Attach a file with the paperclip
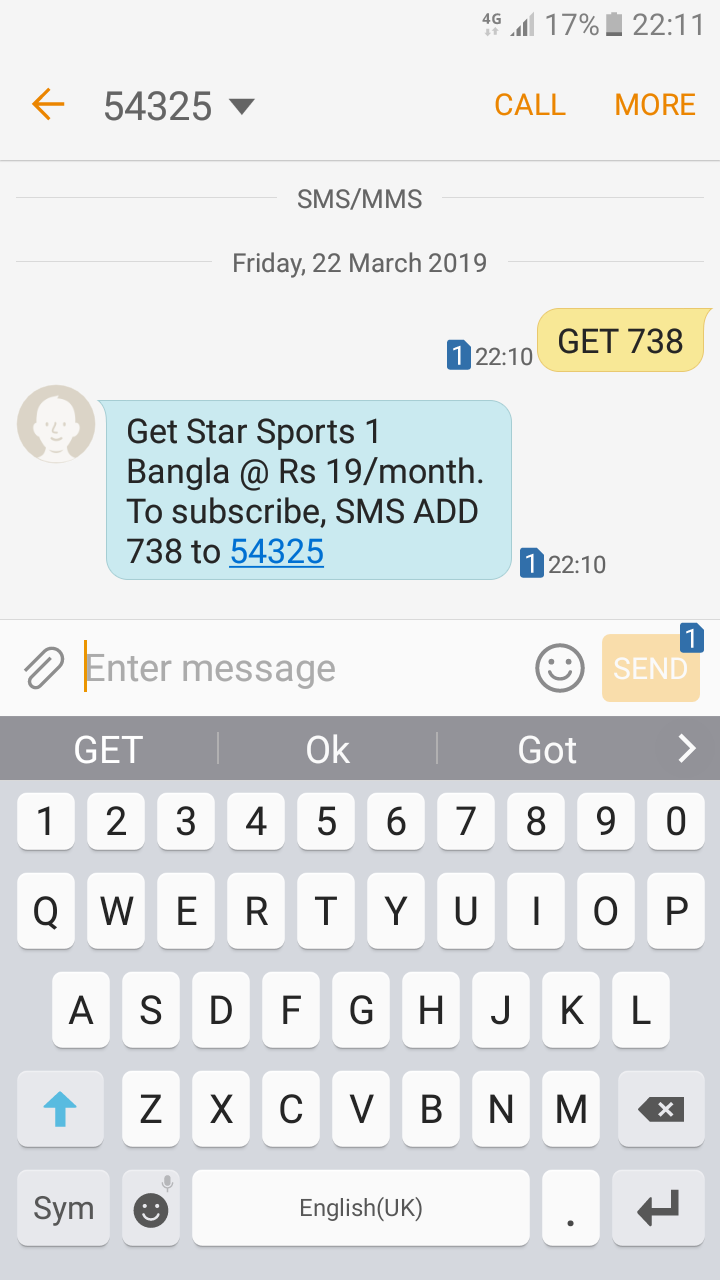Viewport: 720px width, 1280px height. click(x=44, y=668)
